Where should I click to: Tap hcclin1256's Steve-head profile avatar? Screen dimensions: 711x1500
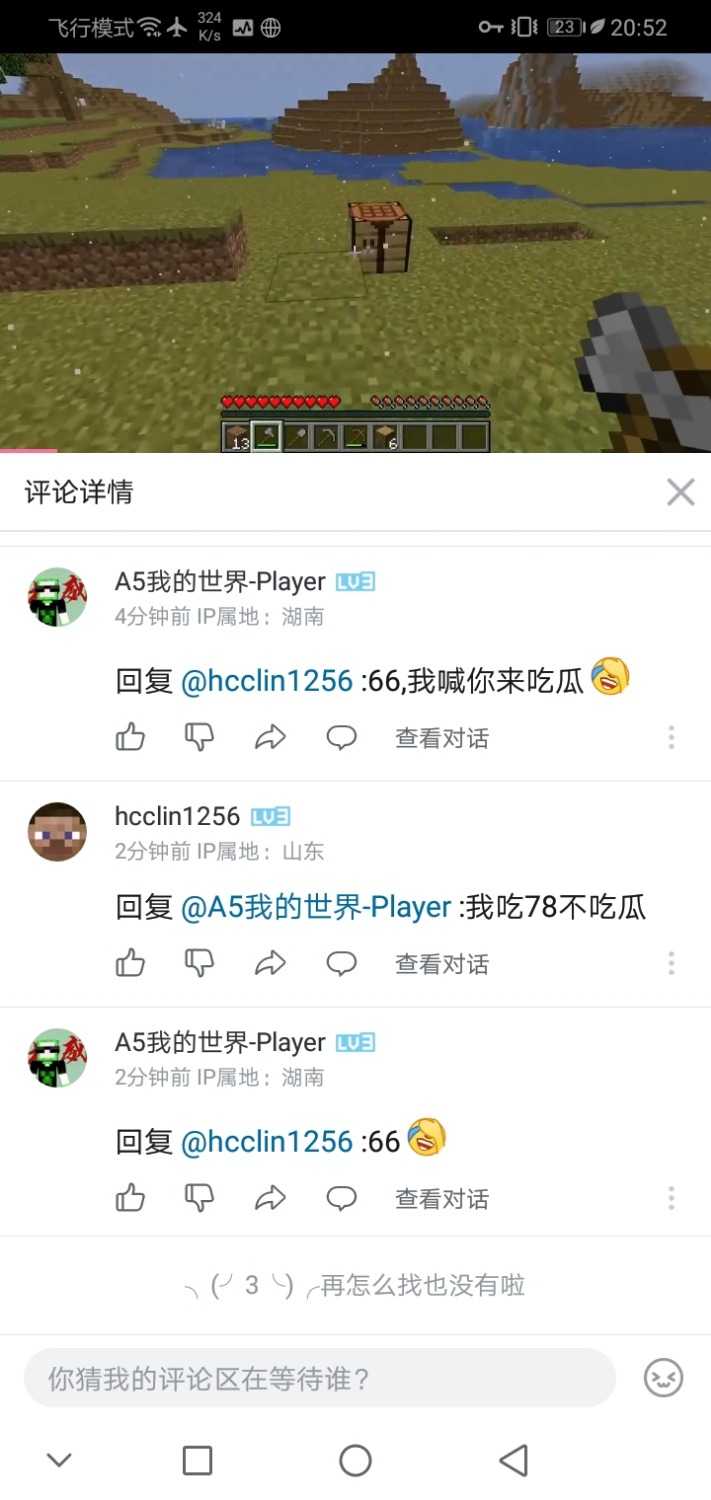pyautogui.click(x=57, y=831)
